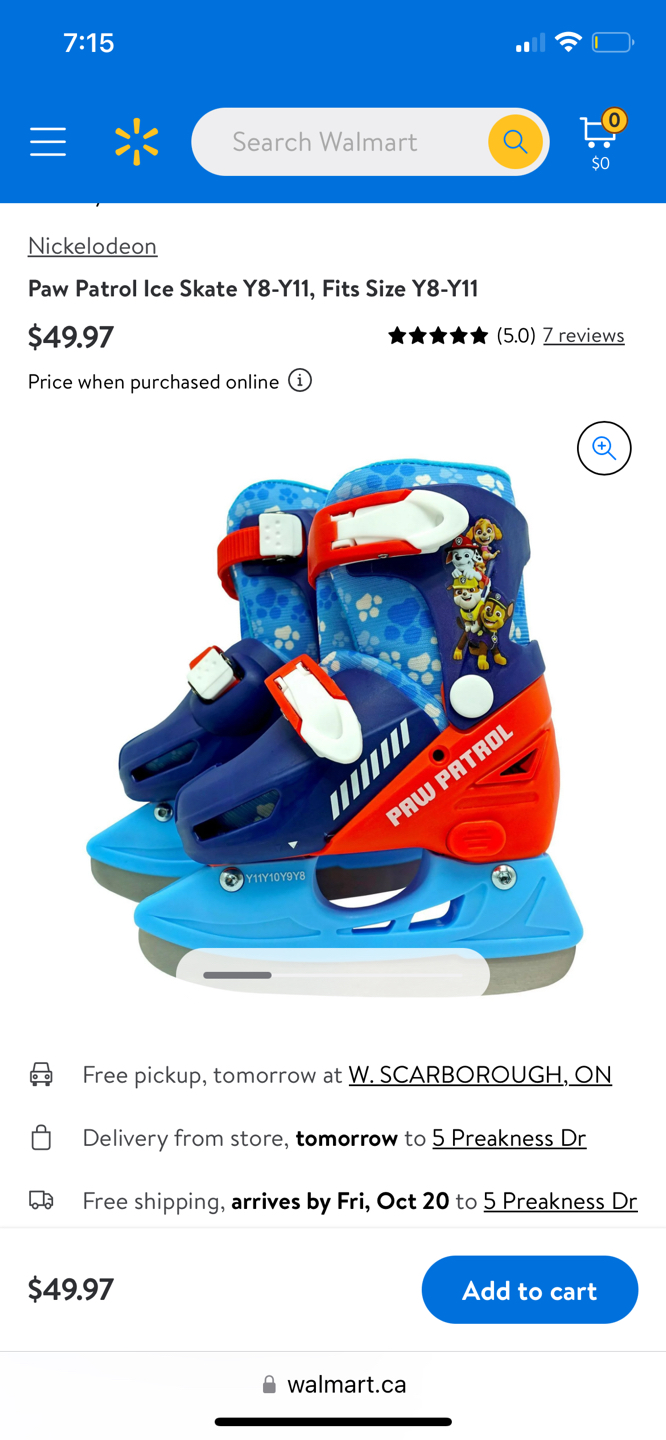666x1440 pixels.
Task: View the 7 reviews
Action: click(583, 335)
